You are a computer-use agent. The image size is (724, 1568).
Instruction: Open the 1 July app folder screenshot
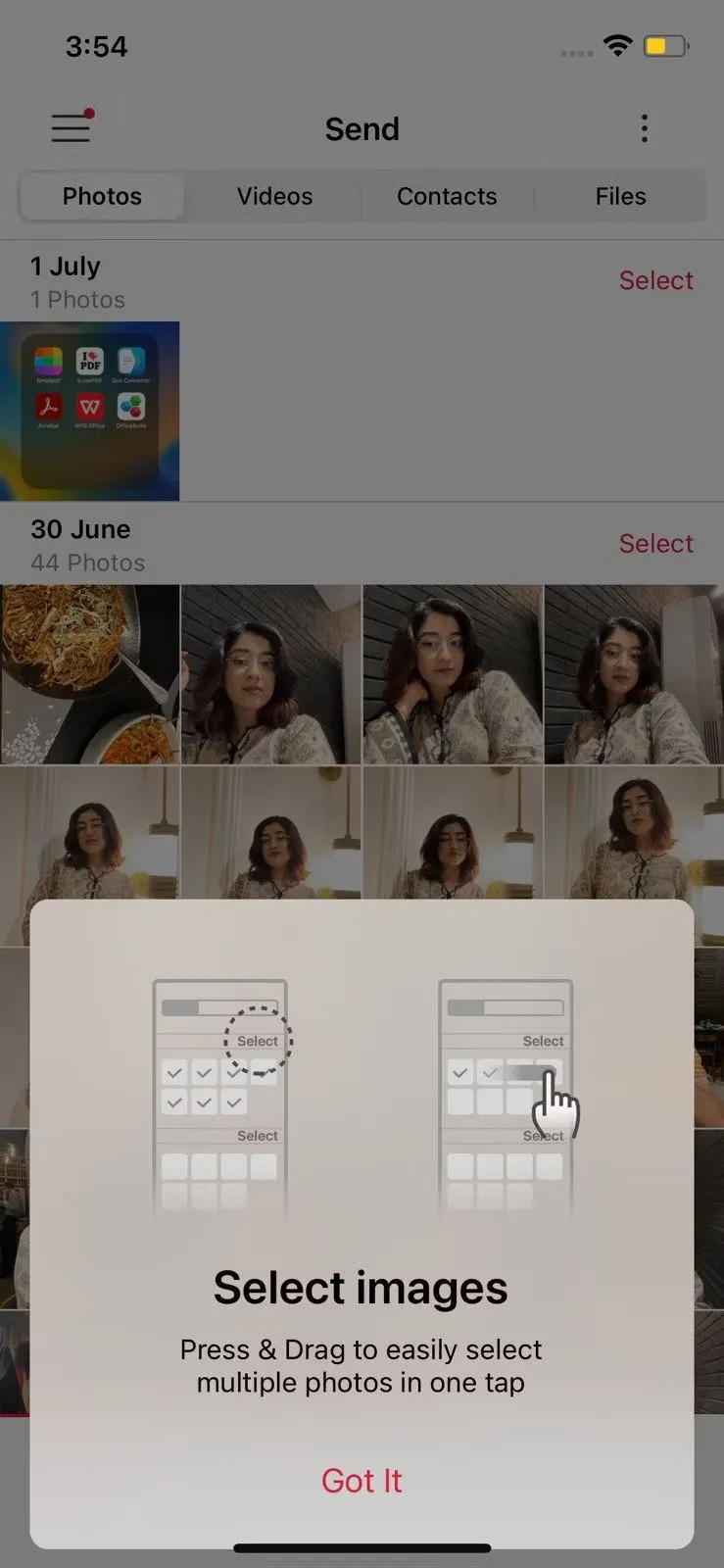point(90,411)
